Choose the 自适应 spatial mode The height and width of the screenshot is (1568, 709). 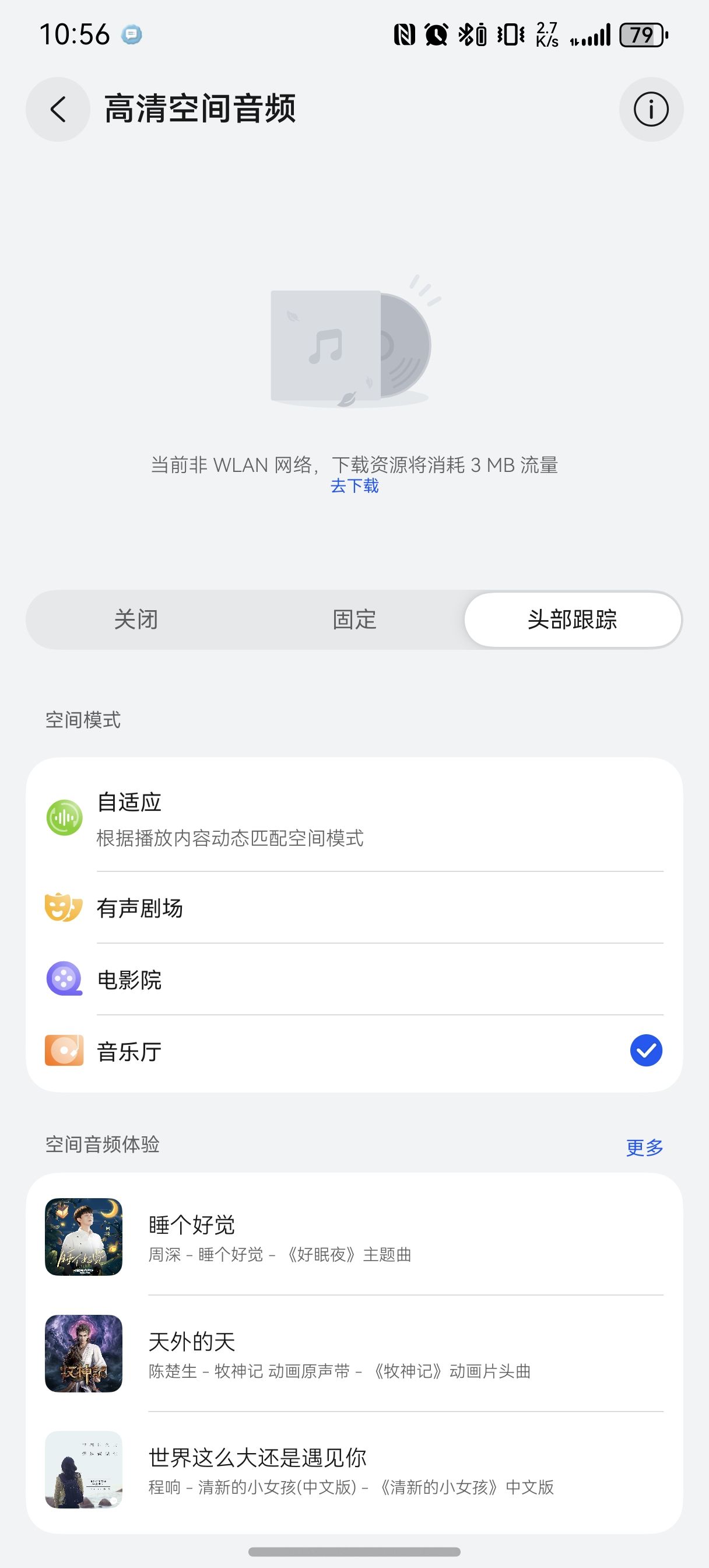353,818
